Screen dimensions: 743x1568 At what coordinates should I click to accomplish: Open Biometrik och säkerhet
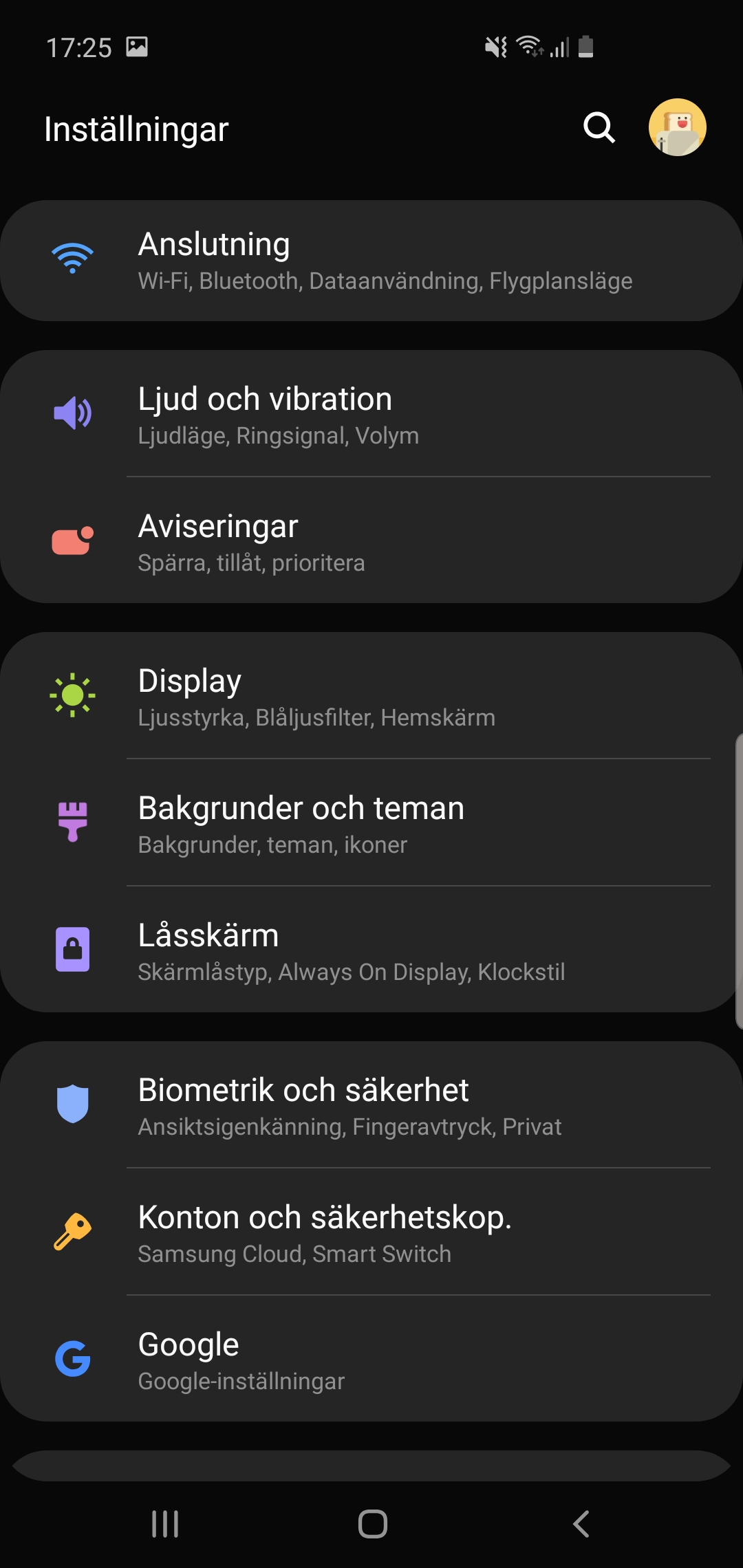[x=371, y=1105]
